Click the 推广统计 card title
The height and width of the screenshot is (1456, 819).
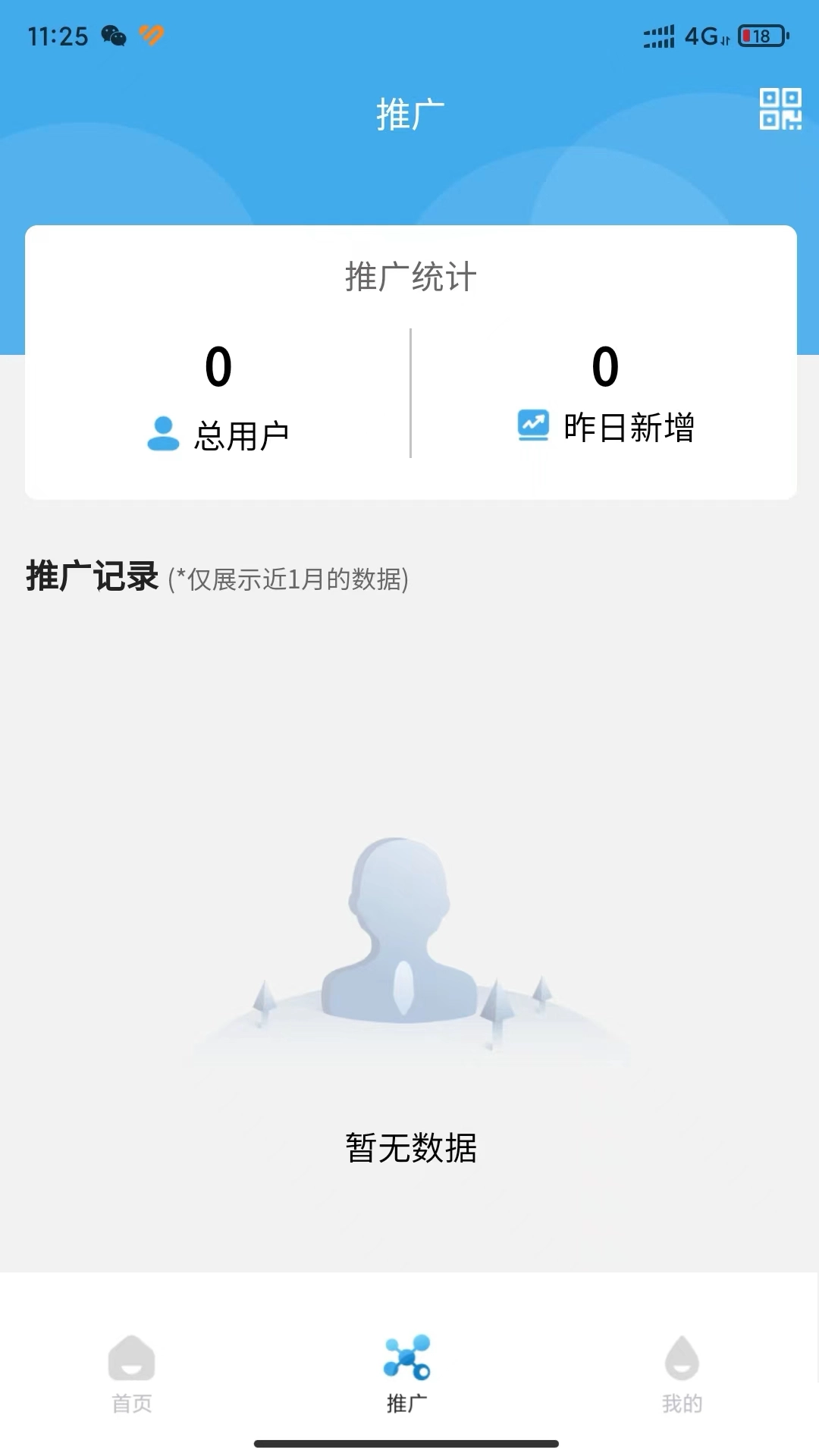[409, 276]
